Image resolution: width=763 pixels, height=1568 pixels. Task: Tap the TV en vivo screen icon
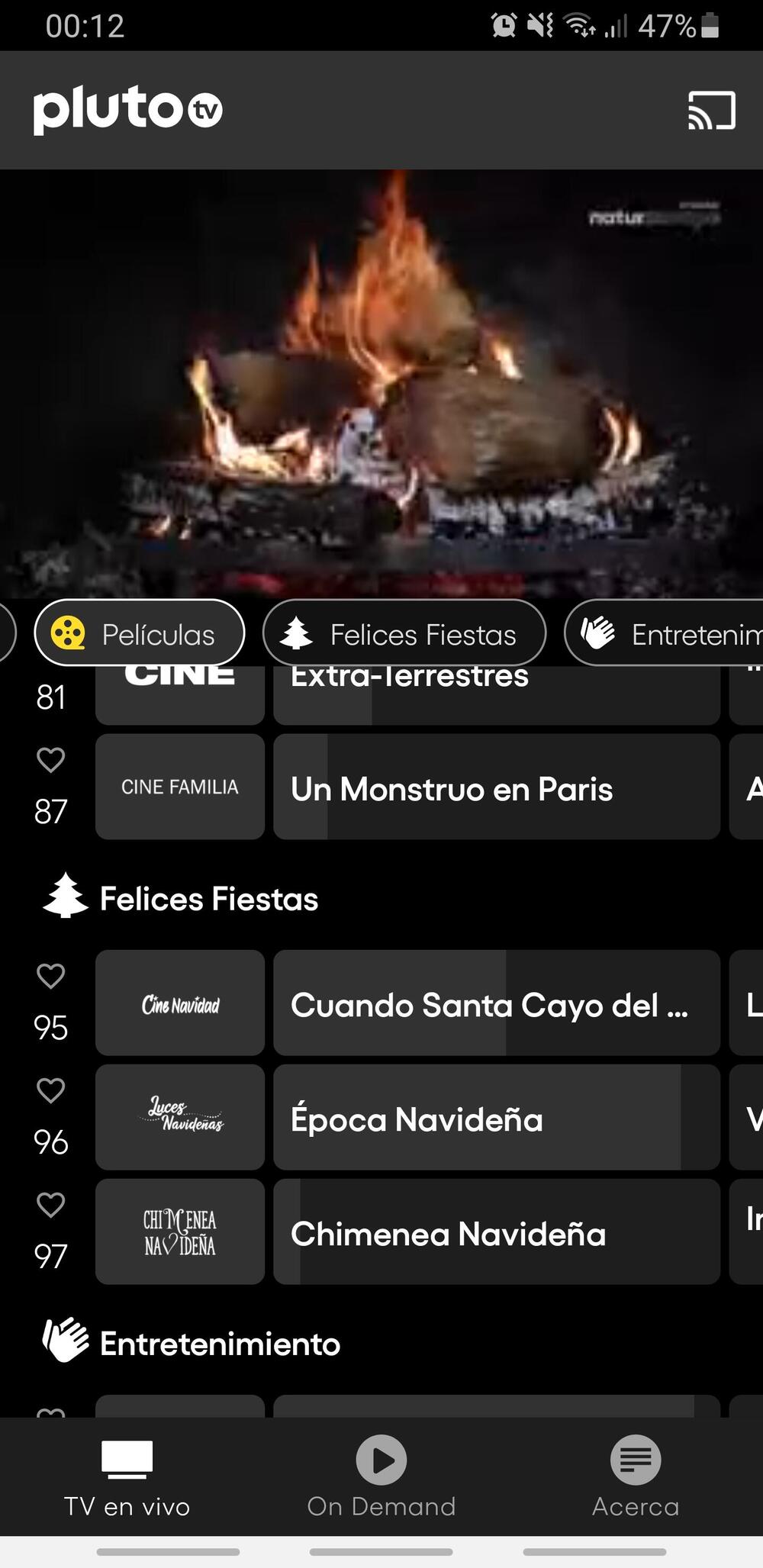point(126,1458)
